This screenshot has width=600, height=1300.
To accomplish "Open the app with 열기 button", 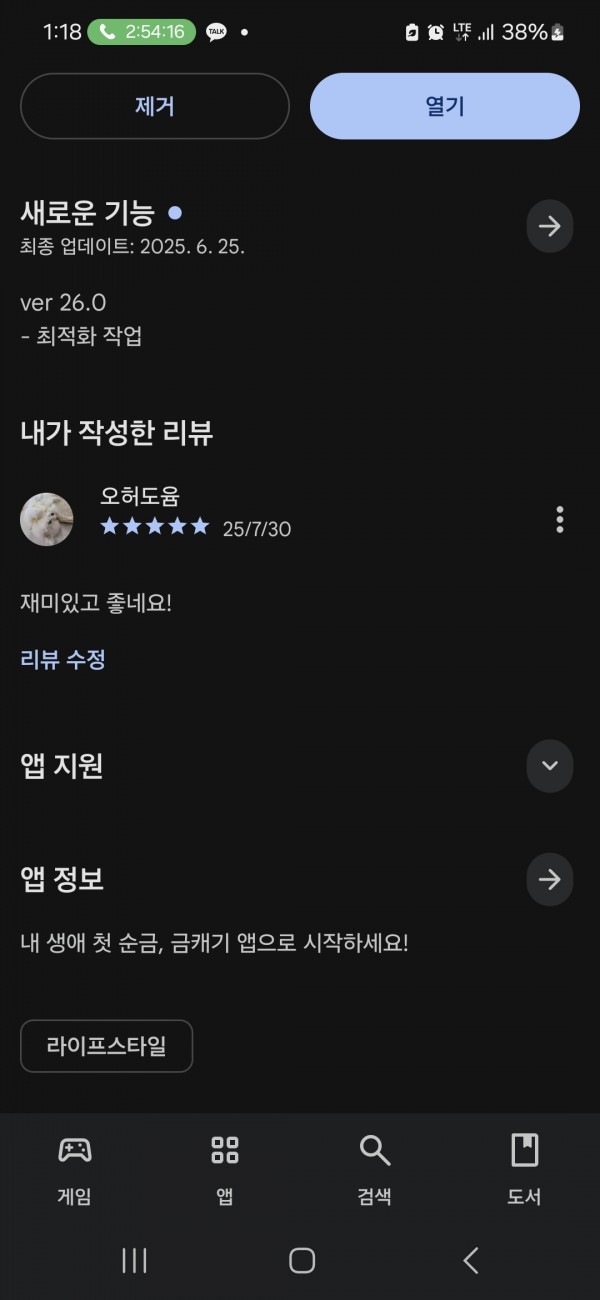I will point(445,106).
